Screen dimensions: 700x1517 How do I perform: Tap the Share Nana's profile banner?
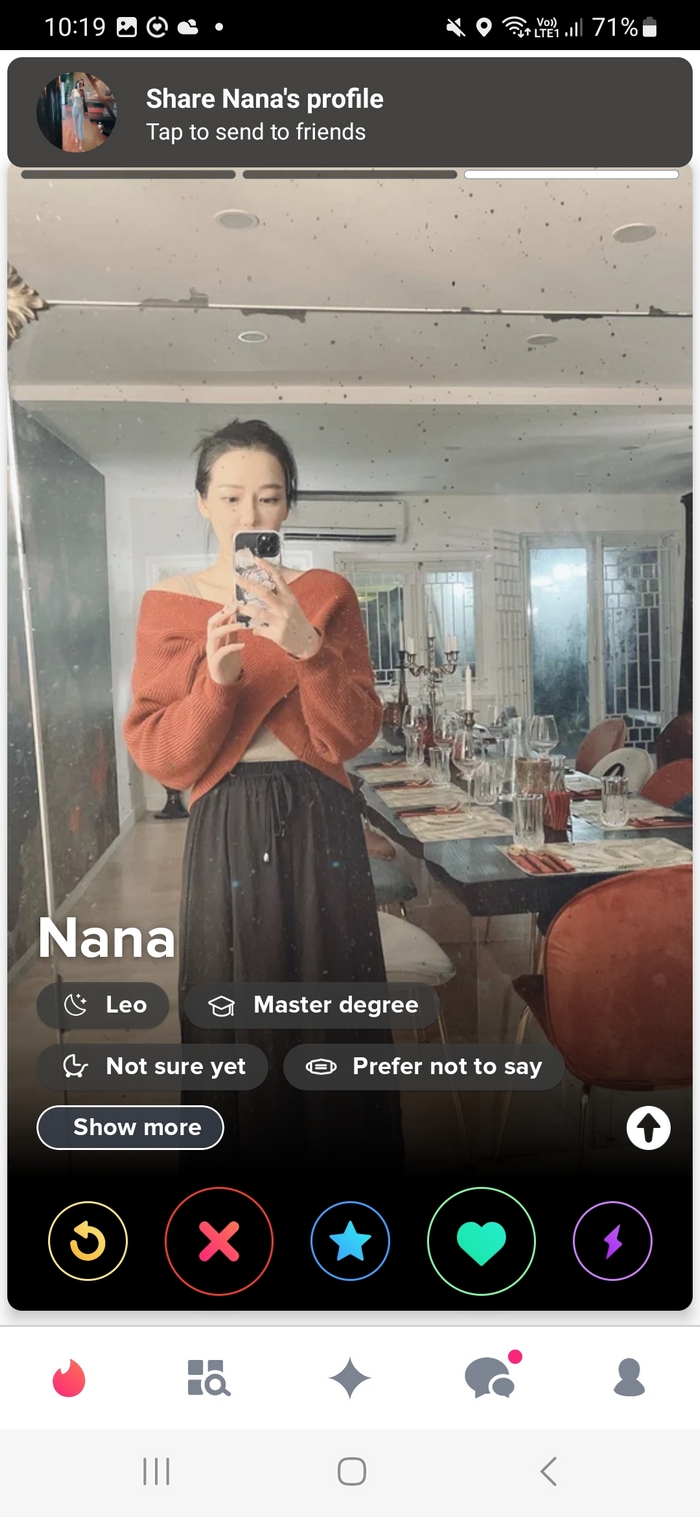(x=349, y=113)
